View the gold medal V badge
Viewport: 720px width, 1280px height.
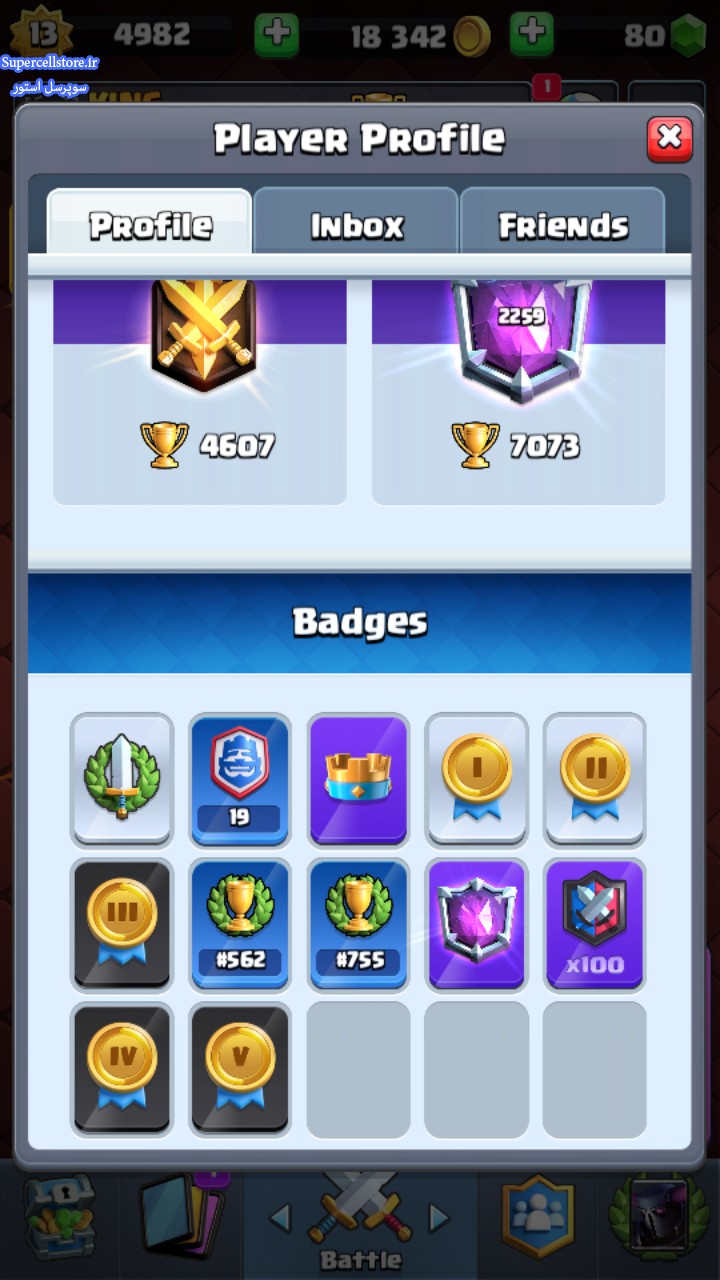(x=240, y=1069)
